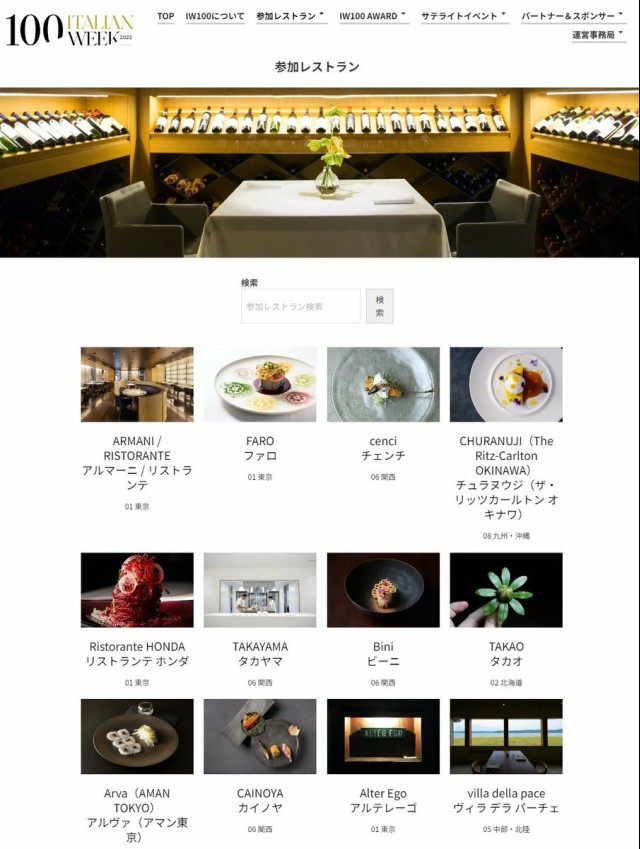This screenshot has width=640, height=849.
Task: Open the TAKAO タカオ restaurant card
Action: [506, 590]
